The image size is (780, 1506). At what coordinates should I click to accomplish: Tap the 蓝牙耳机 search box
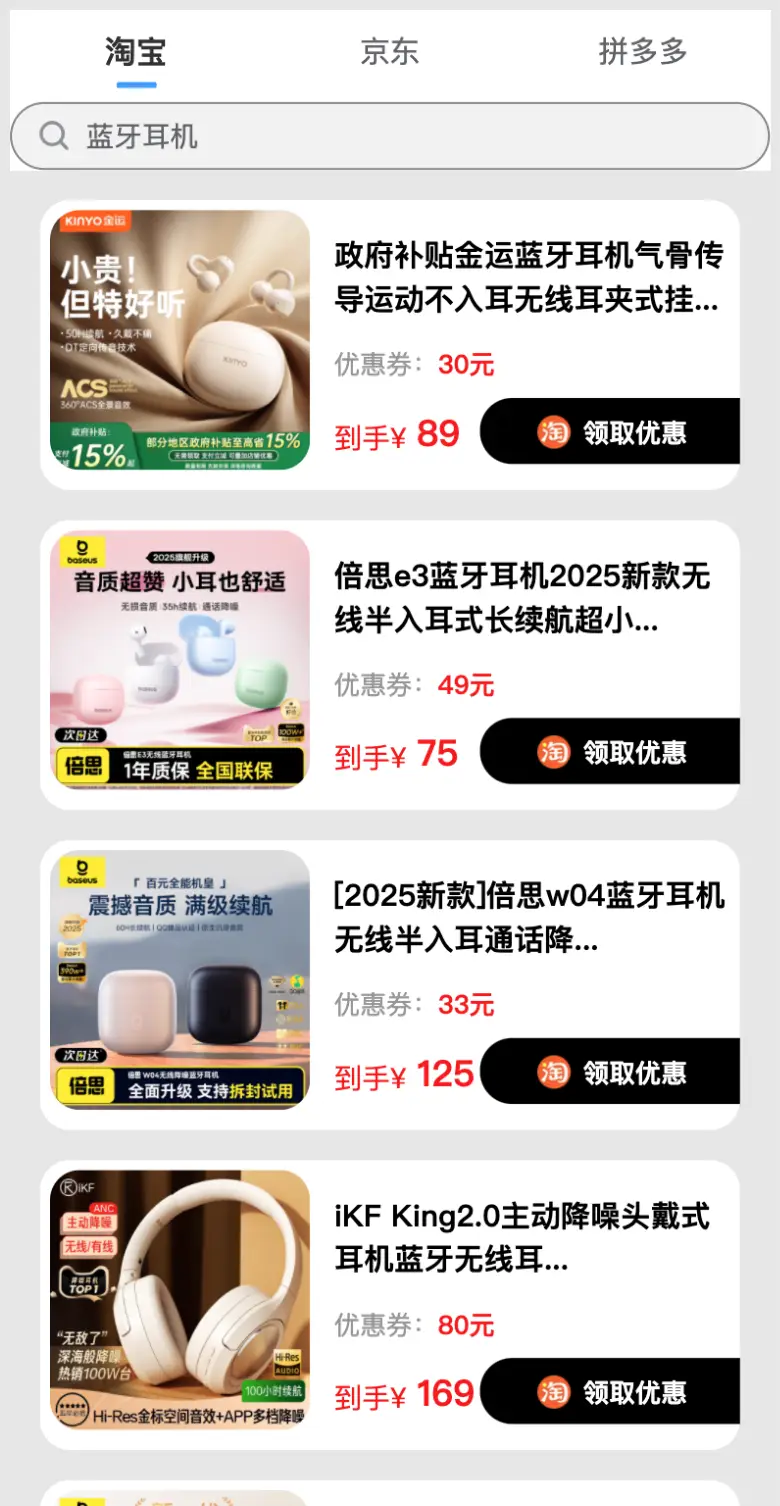[390, 136]
